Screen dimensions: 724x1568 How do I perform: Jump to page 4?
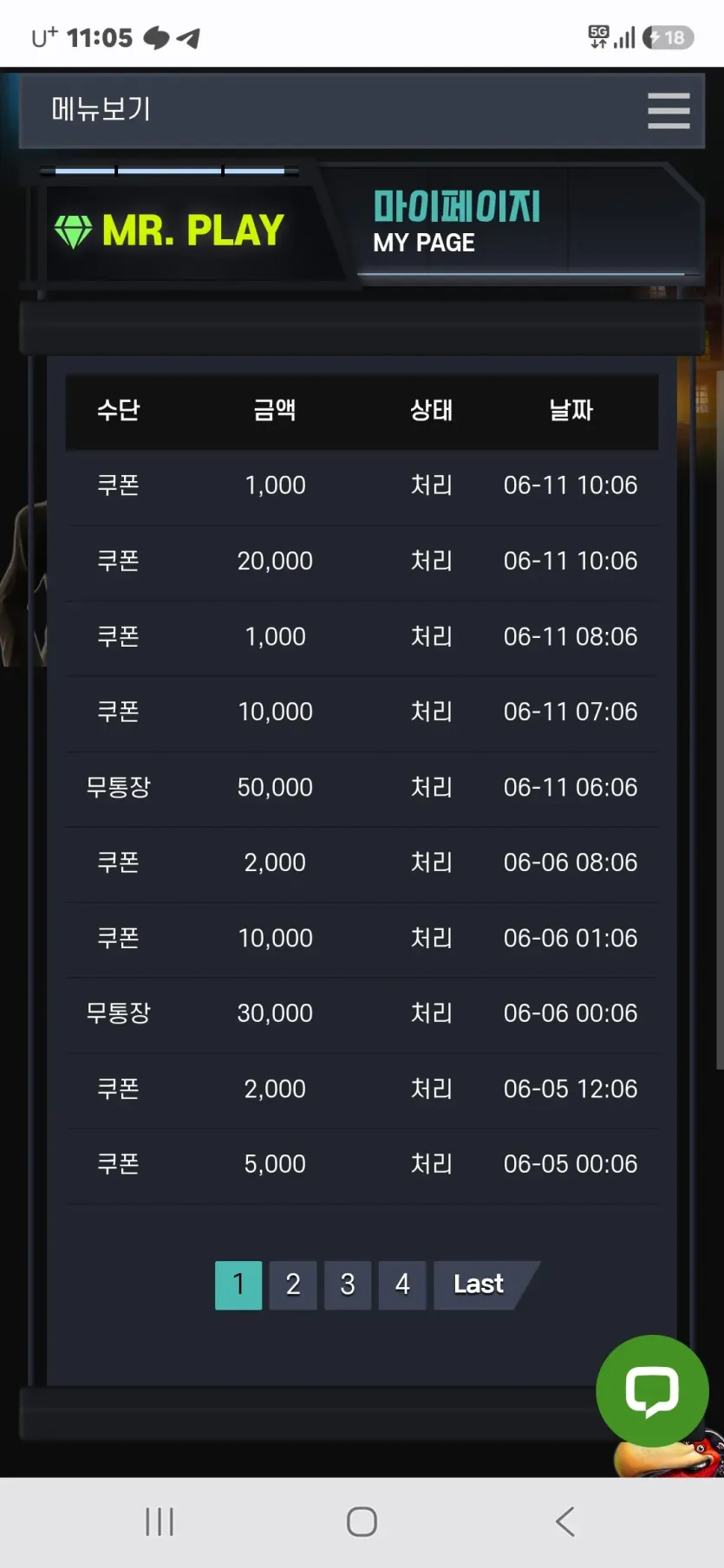click(402, 1285)
